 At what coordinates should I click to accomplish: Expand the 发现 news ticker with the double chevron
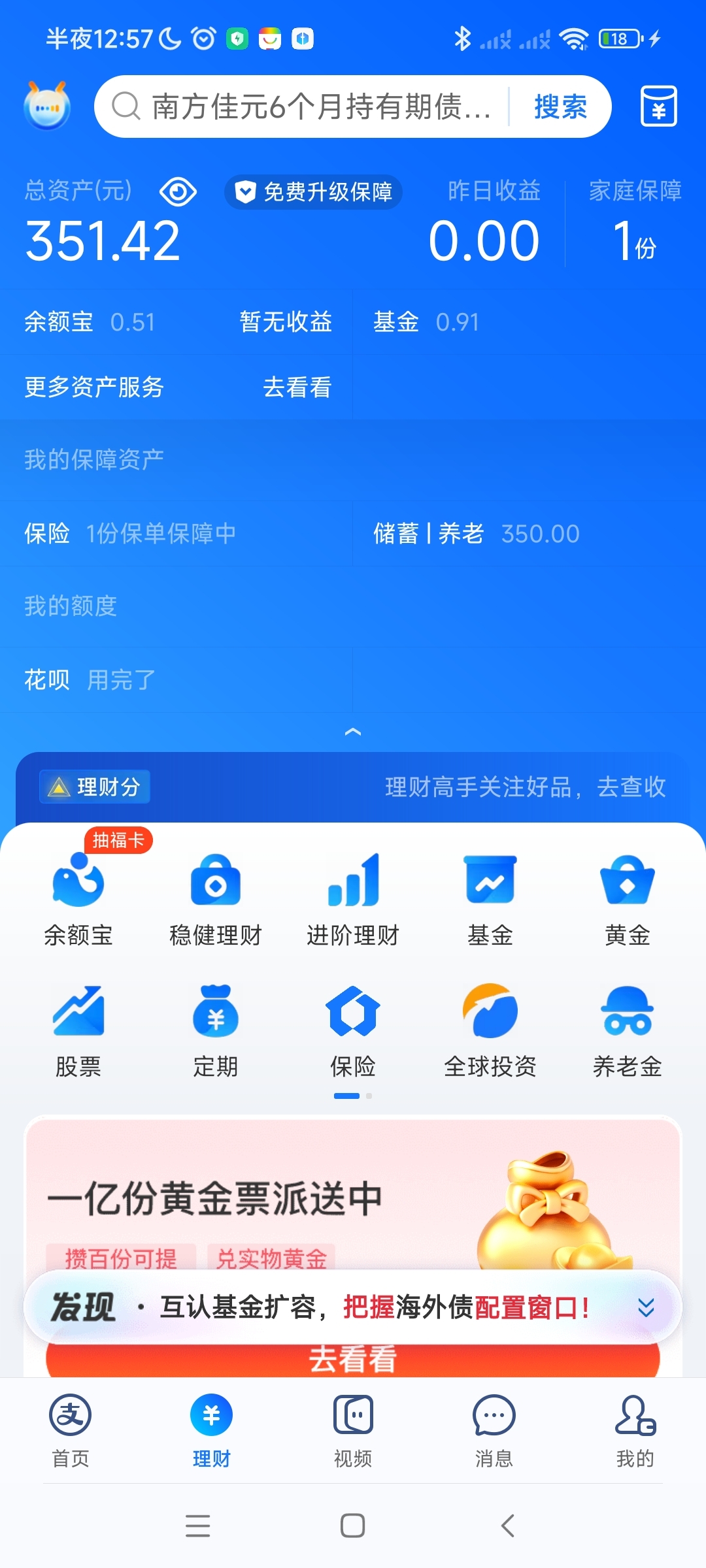click(x=646, y=1307)
